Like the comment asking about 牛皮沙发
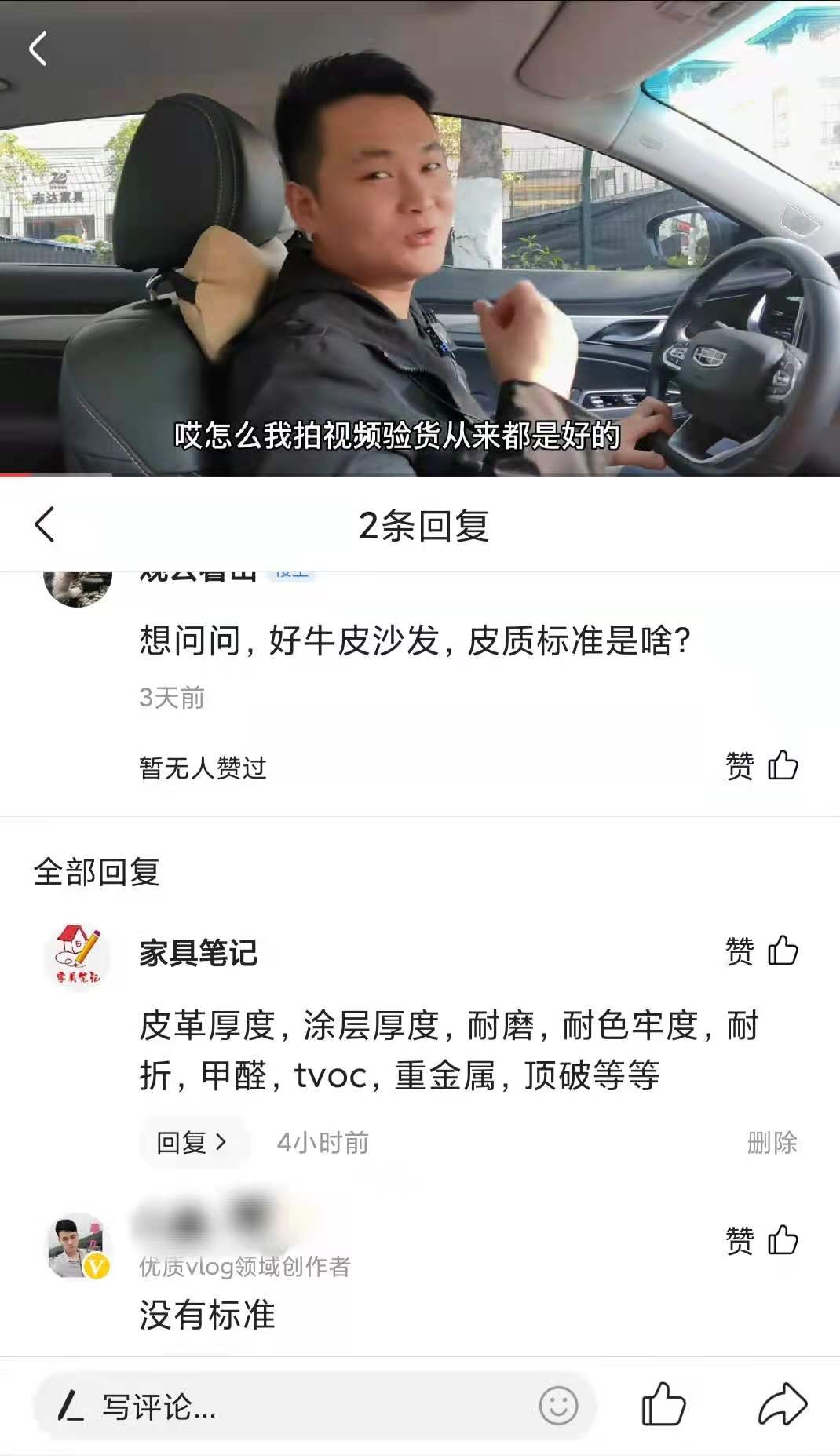 click(x=761, y=765)
